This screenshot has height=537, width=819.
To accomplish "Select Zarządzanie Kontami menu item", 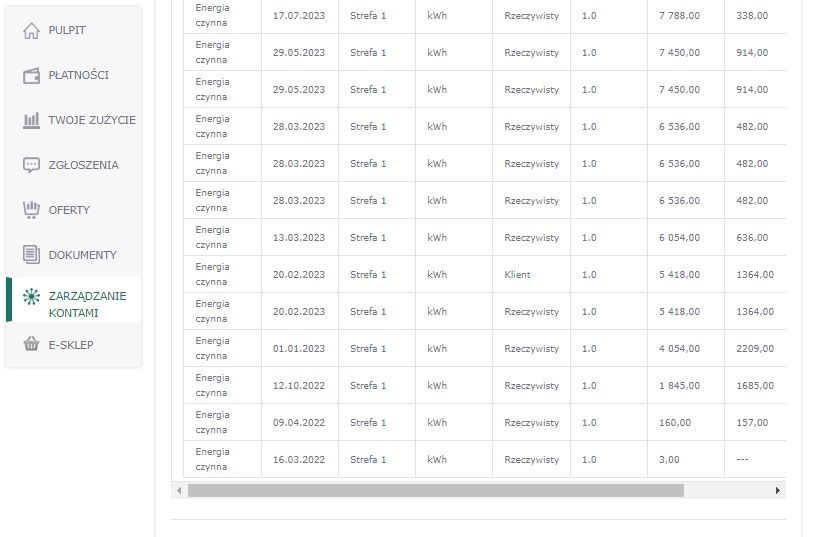I will (x=74, y=304).
